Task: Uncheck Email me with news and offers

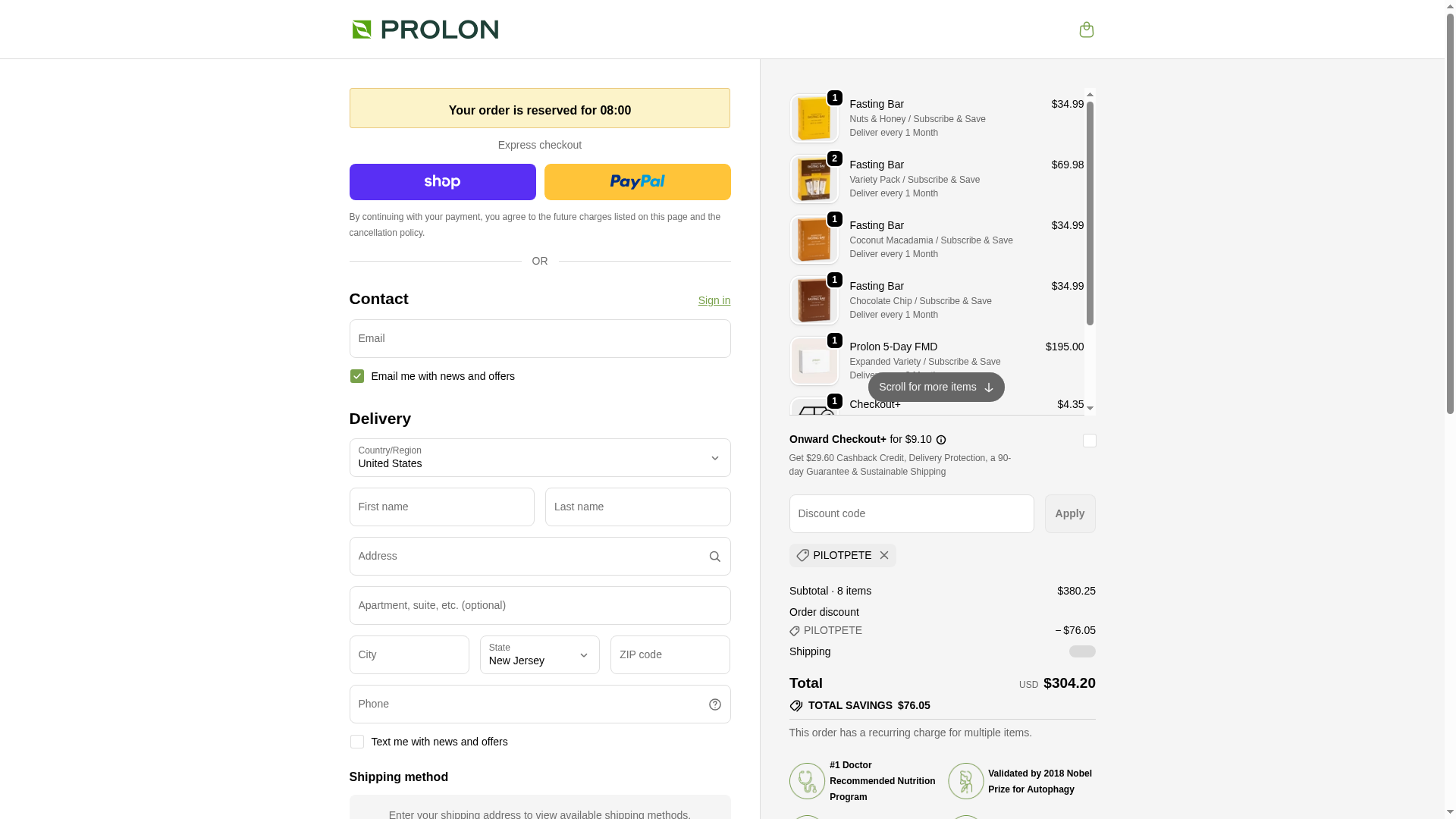Action: pyautogui.click(x=357, y=376)
